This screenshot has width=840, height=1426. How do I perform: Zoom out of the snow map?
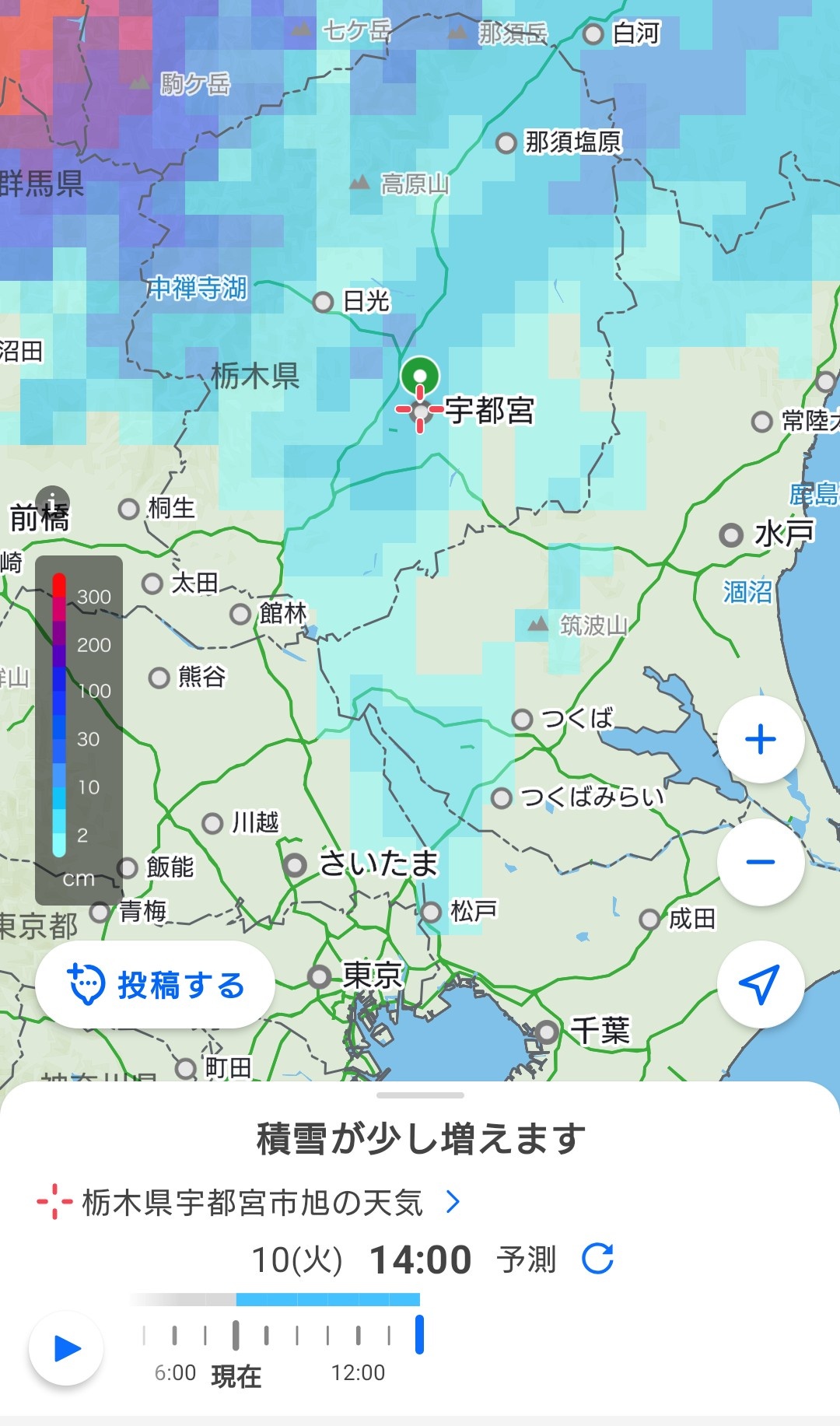click(760, 862)
